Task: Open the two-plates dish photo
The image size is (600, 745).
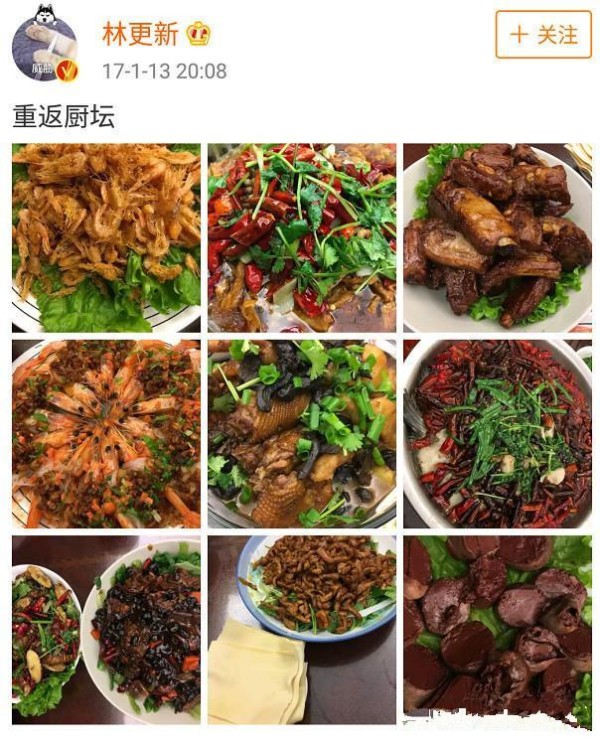Action: (106, 629)
